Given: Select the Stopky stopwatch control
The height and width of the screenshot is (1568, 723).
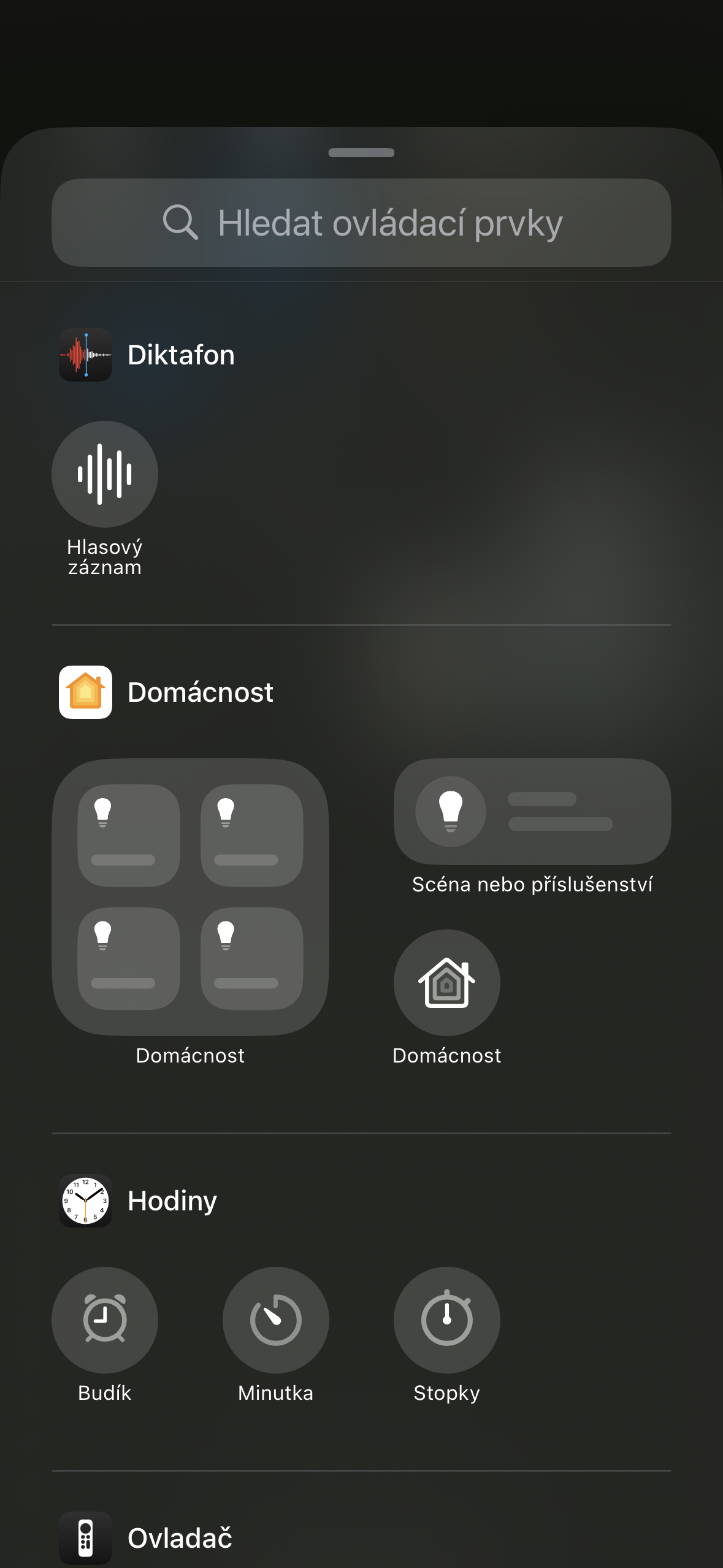Looking at the screenshot, I should (447, 1321).
